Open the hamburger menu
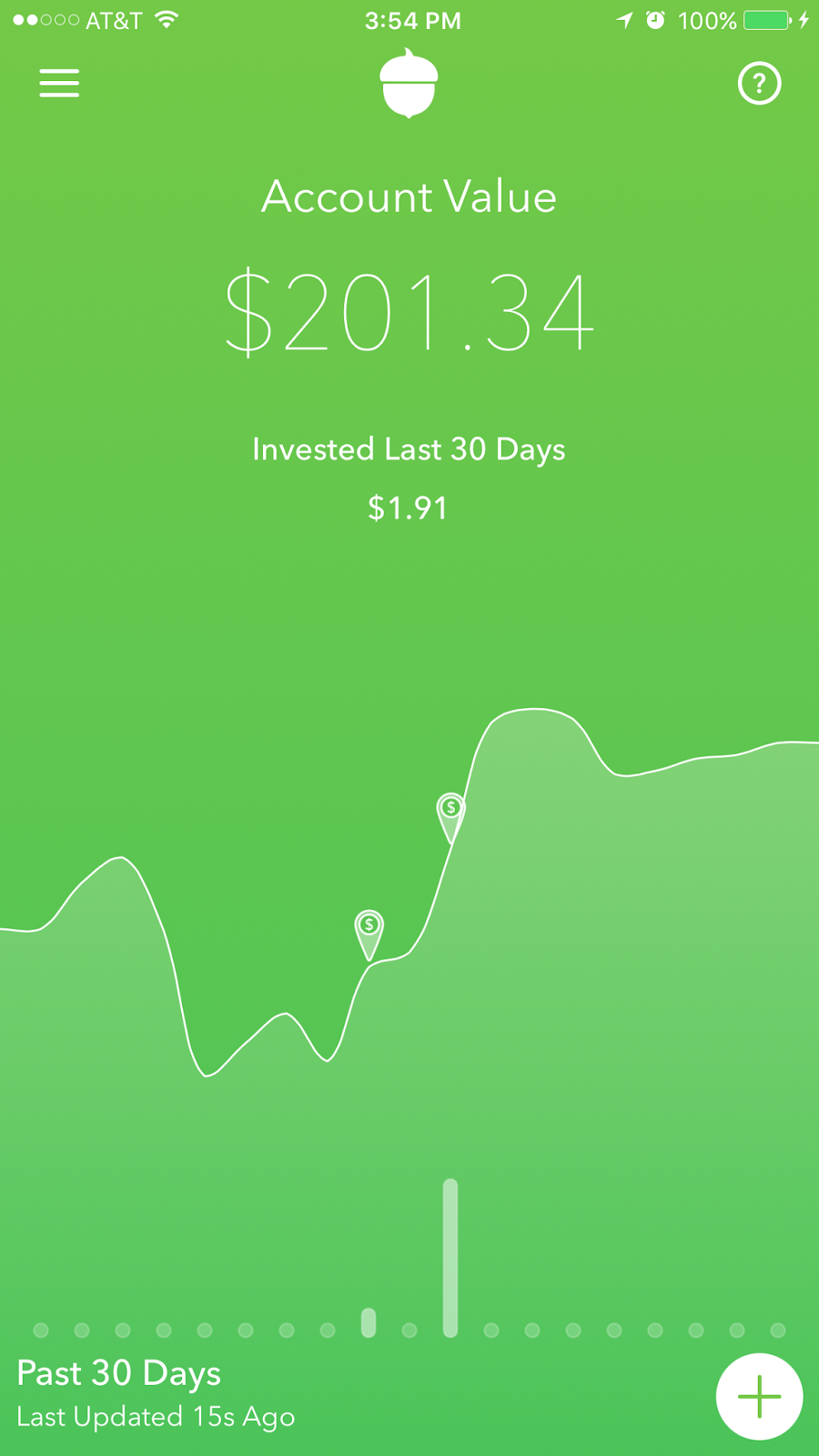This screenshot has width=819, height=1456. (59, 84)
